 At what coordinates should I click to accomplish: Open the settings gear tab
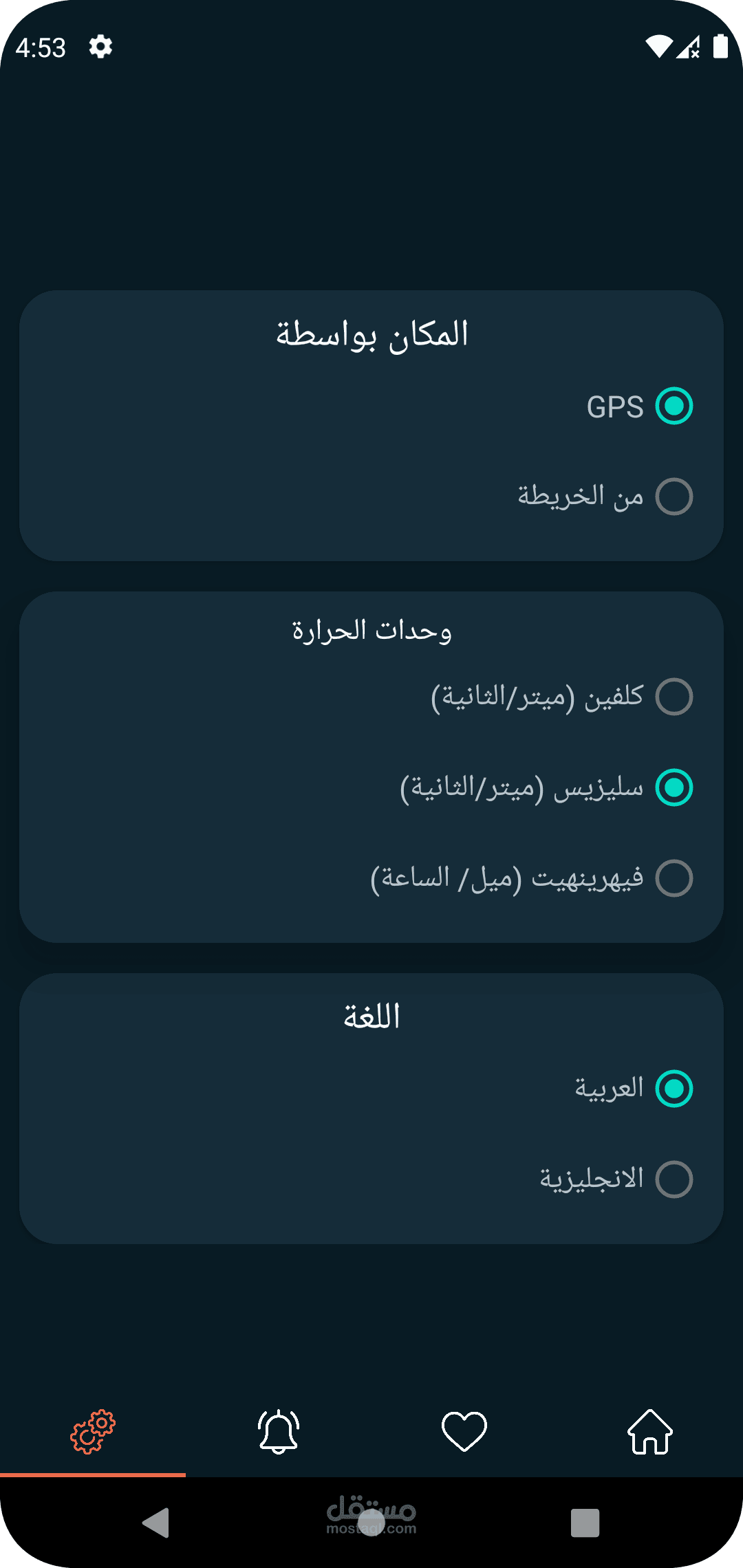click(x=93, y=1432)
